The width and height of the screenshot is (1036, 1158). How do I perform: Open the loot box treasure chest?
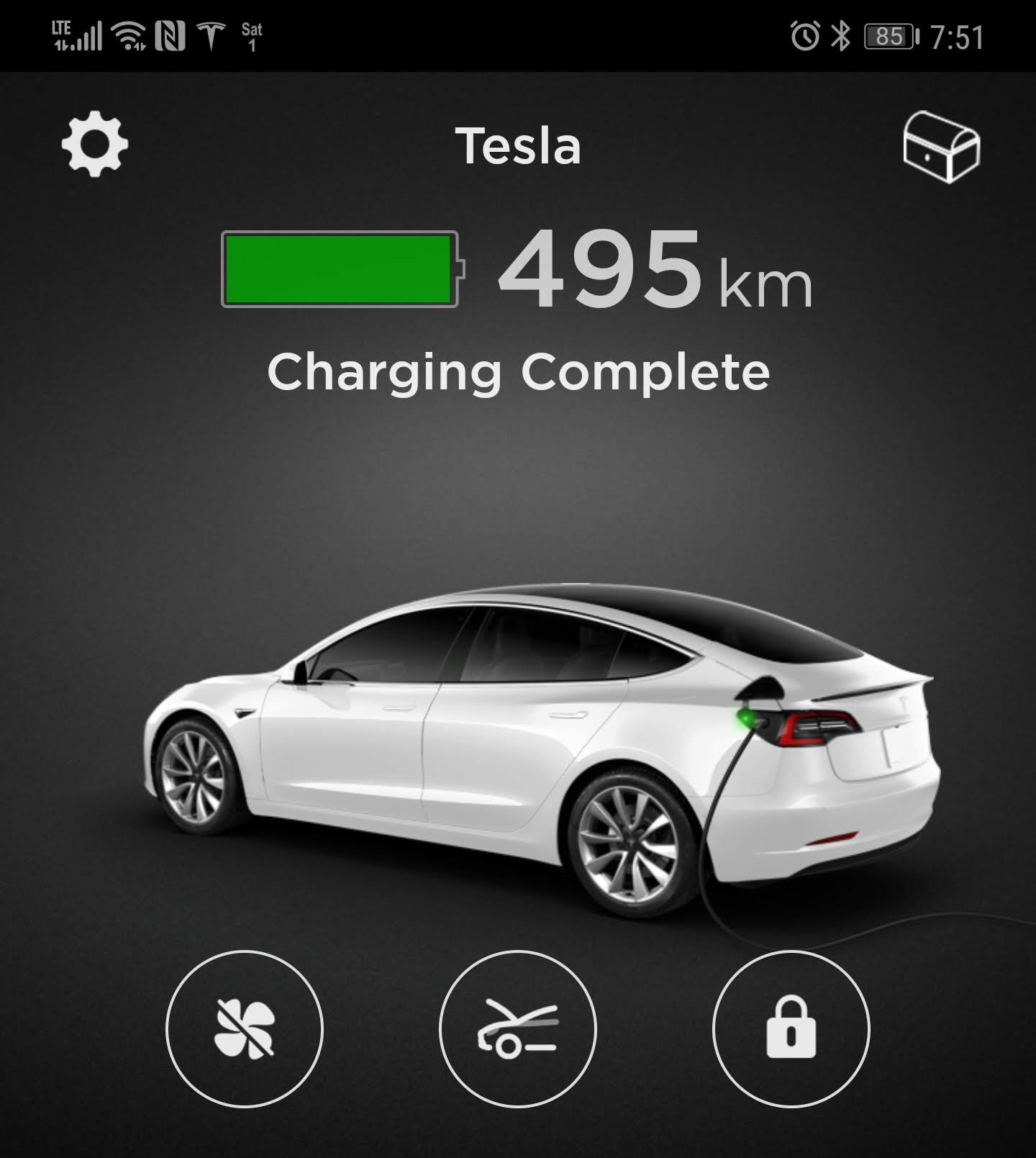pos(941,146)
